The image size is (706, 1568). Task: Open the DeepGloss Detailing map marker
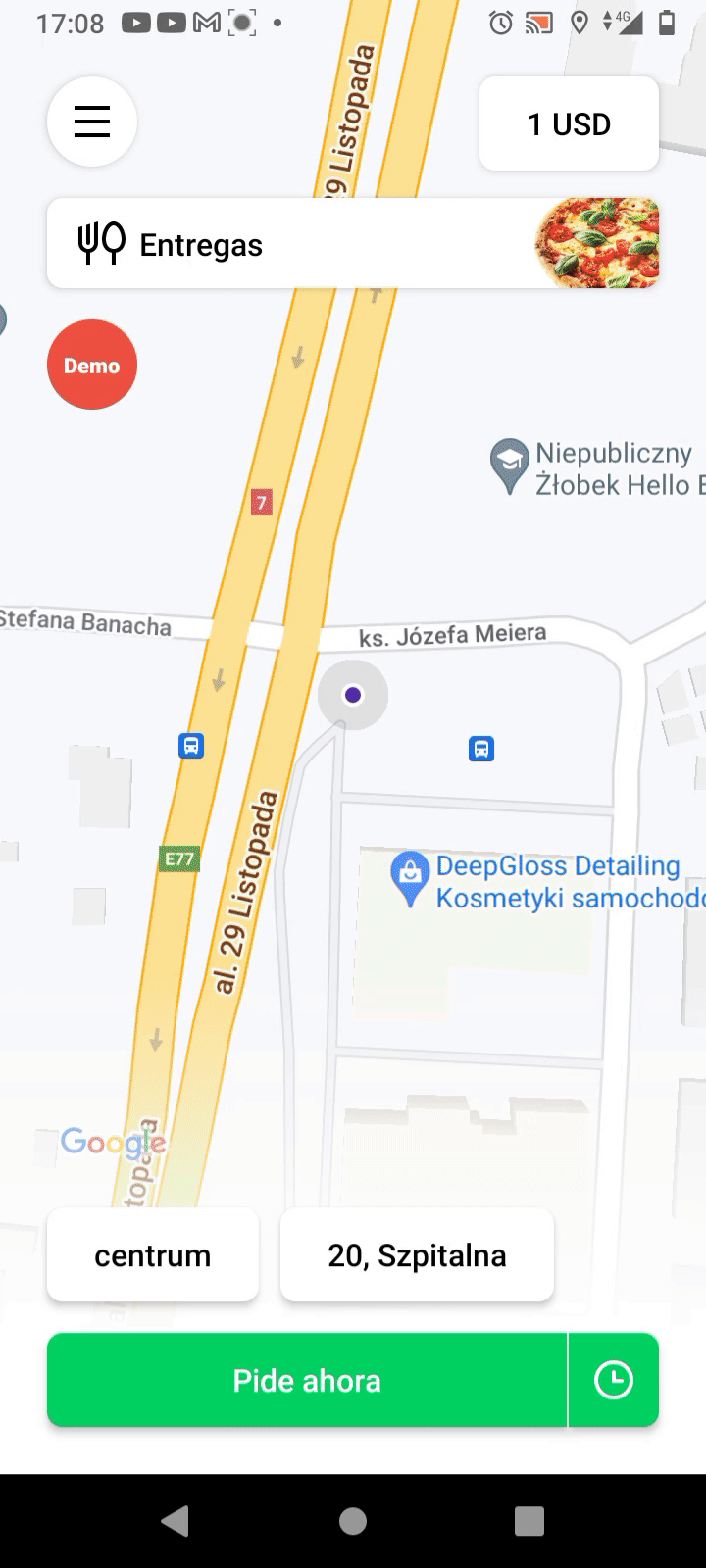point(409,876)
